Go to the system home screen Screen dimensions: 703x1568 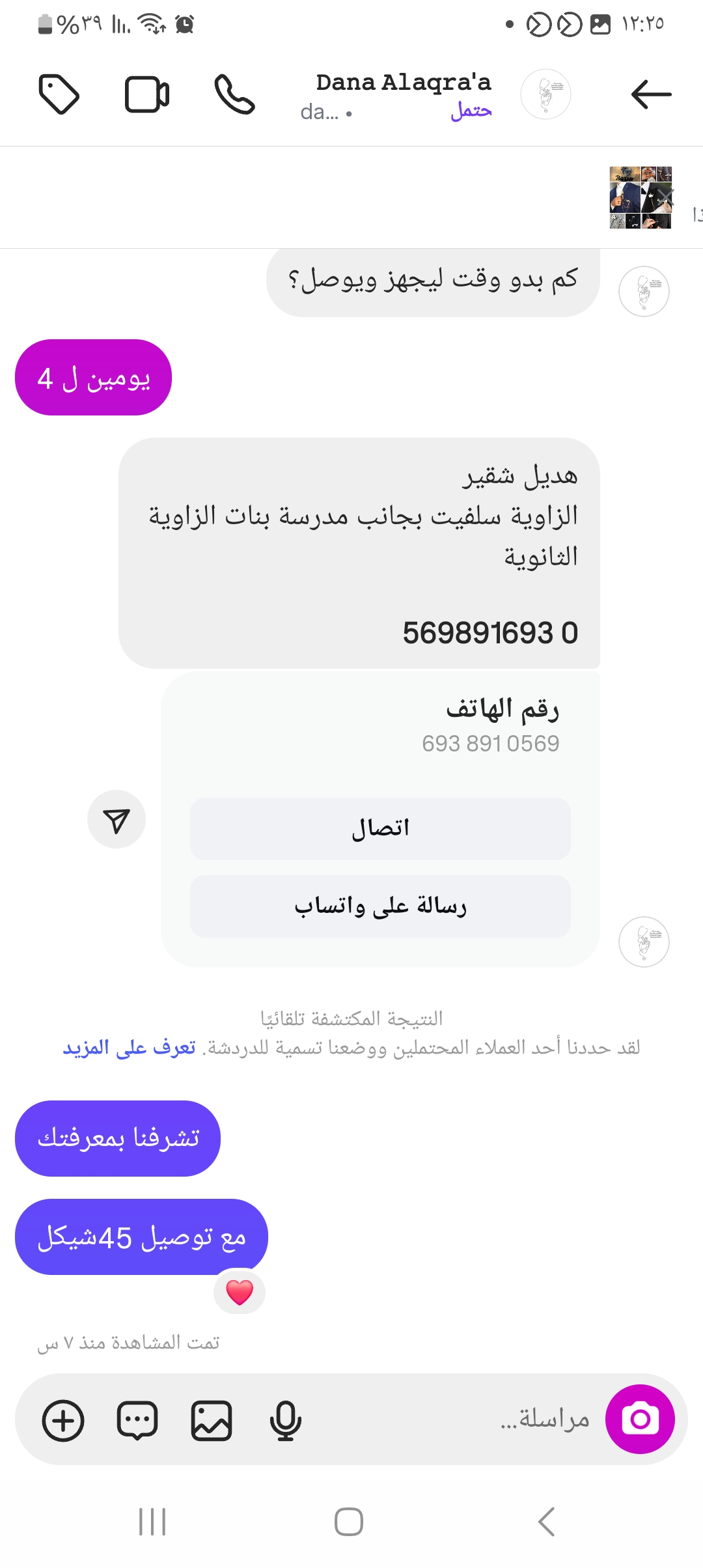click(349, 1522)
